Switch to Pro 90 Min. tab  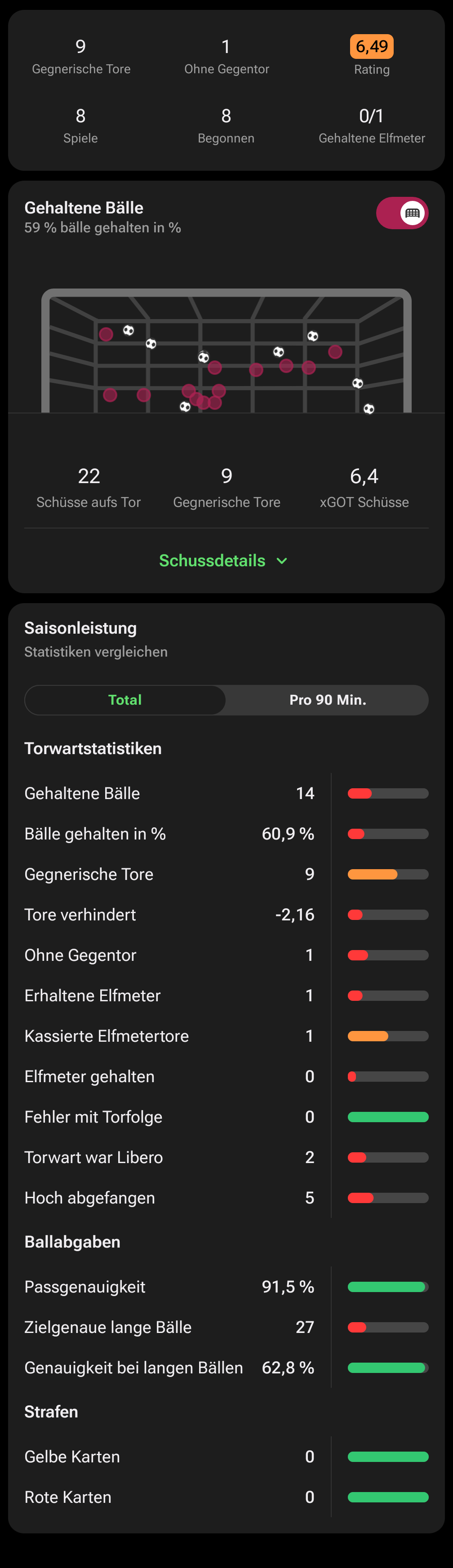[x=328, y=700]
